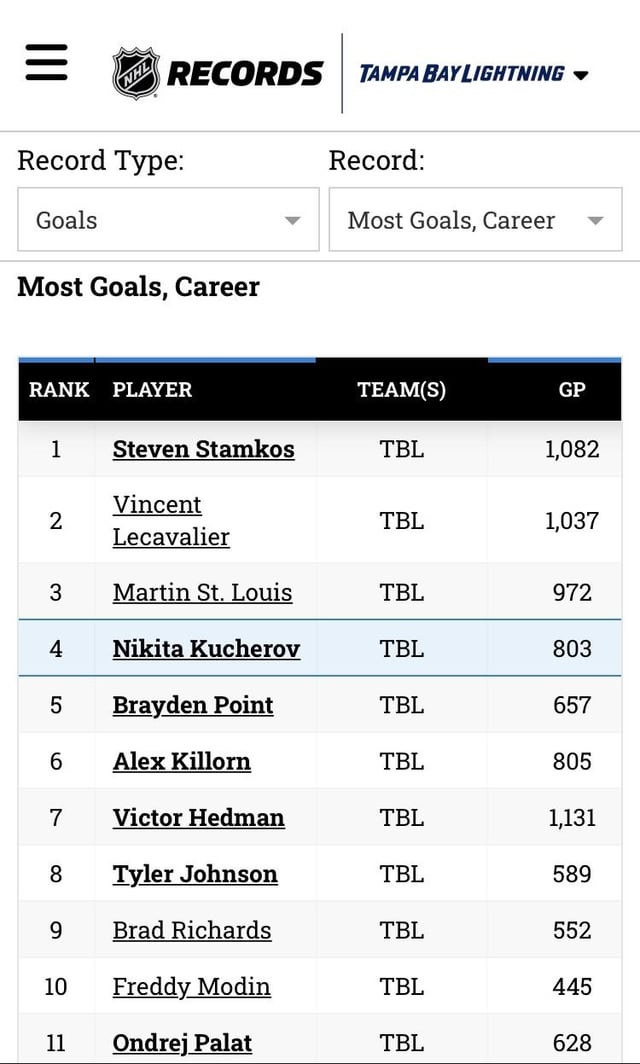Open Nikita Kucherov player link
640x1064 pixels.
(x=206, y=648)
